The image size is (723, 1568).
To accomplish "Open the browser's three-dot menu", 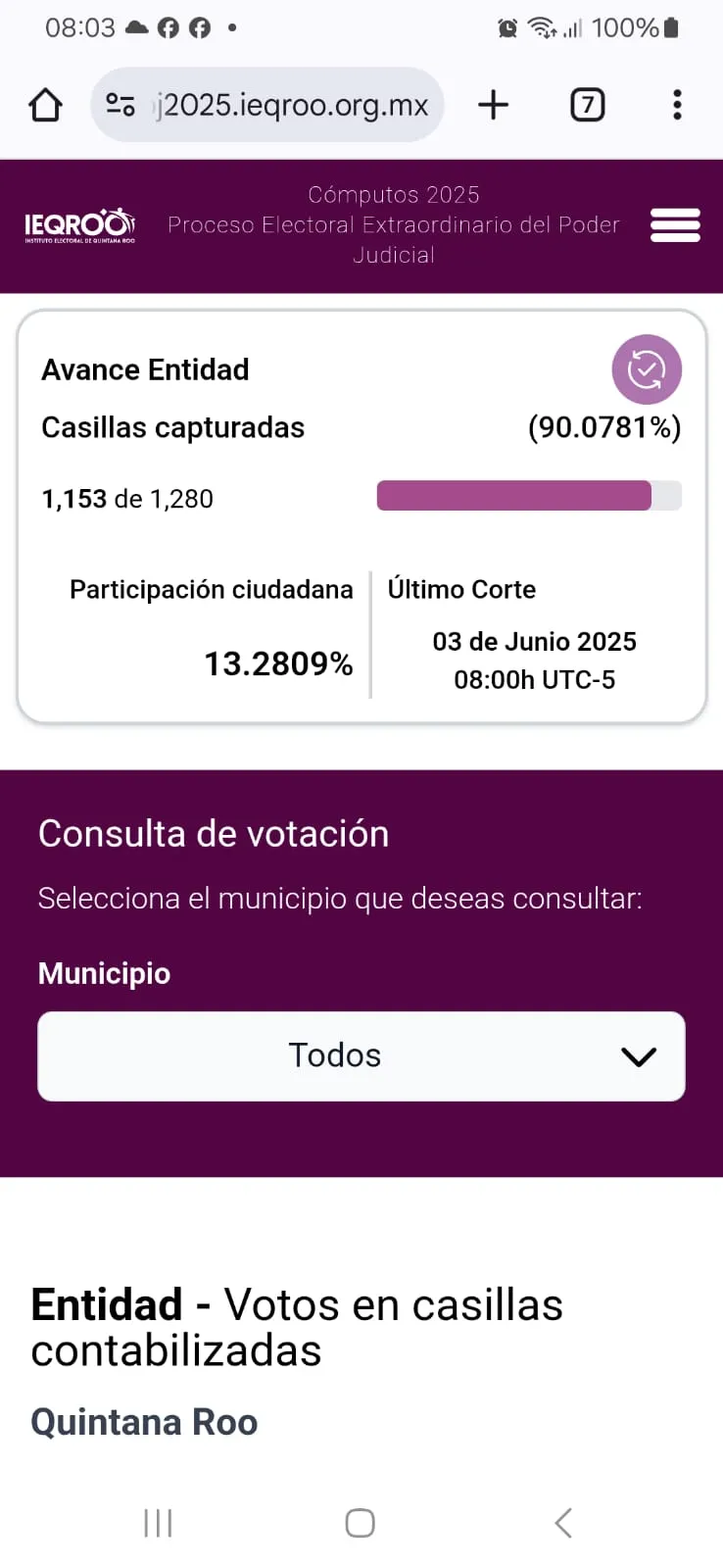I will [677, 105].
